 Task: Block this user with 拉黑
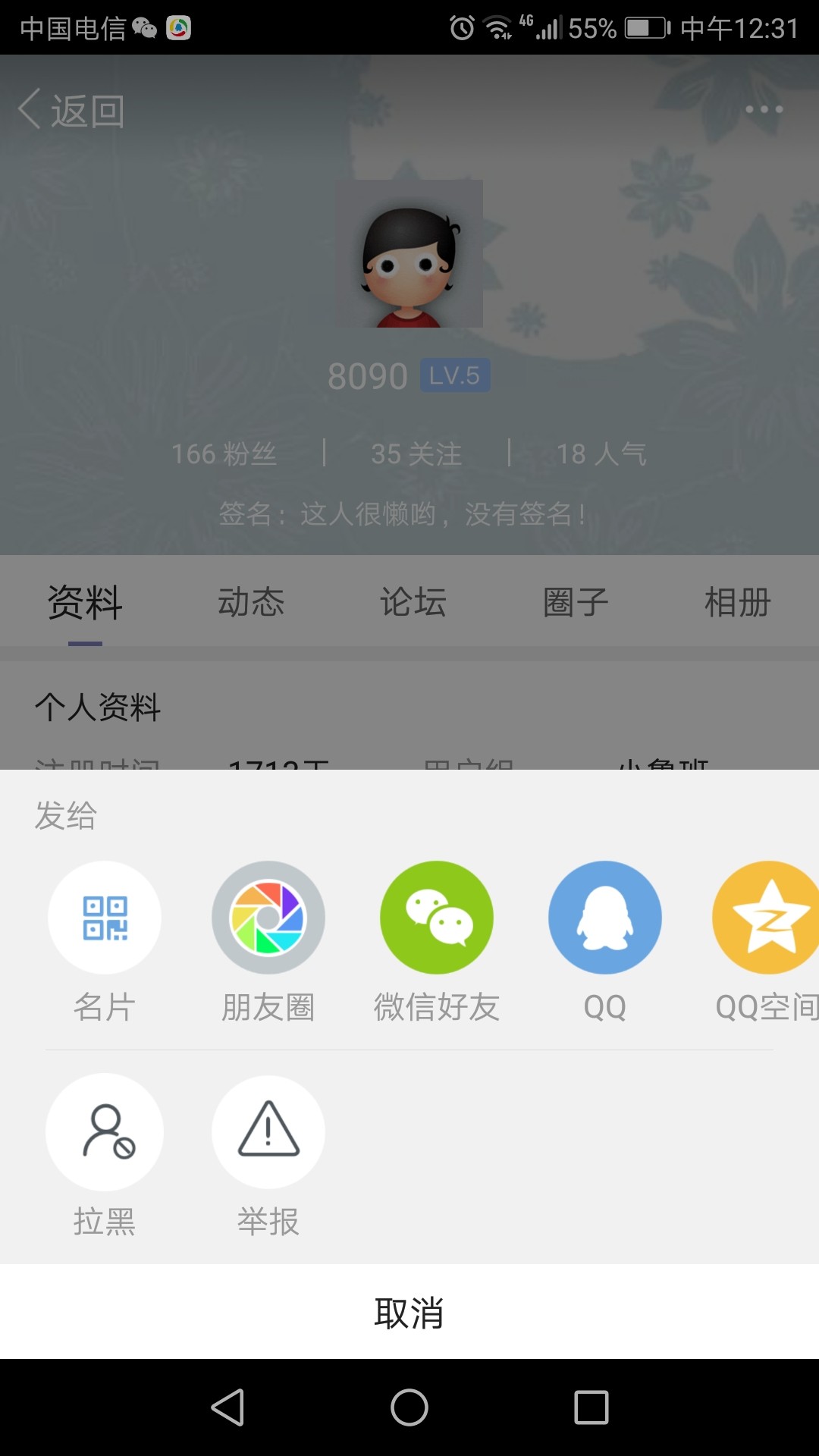point(105,1131)
